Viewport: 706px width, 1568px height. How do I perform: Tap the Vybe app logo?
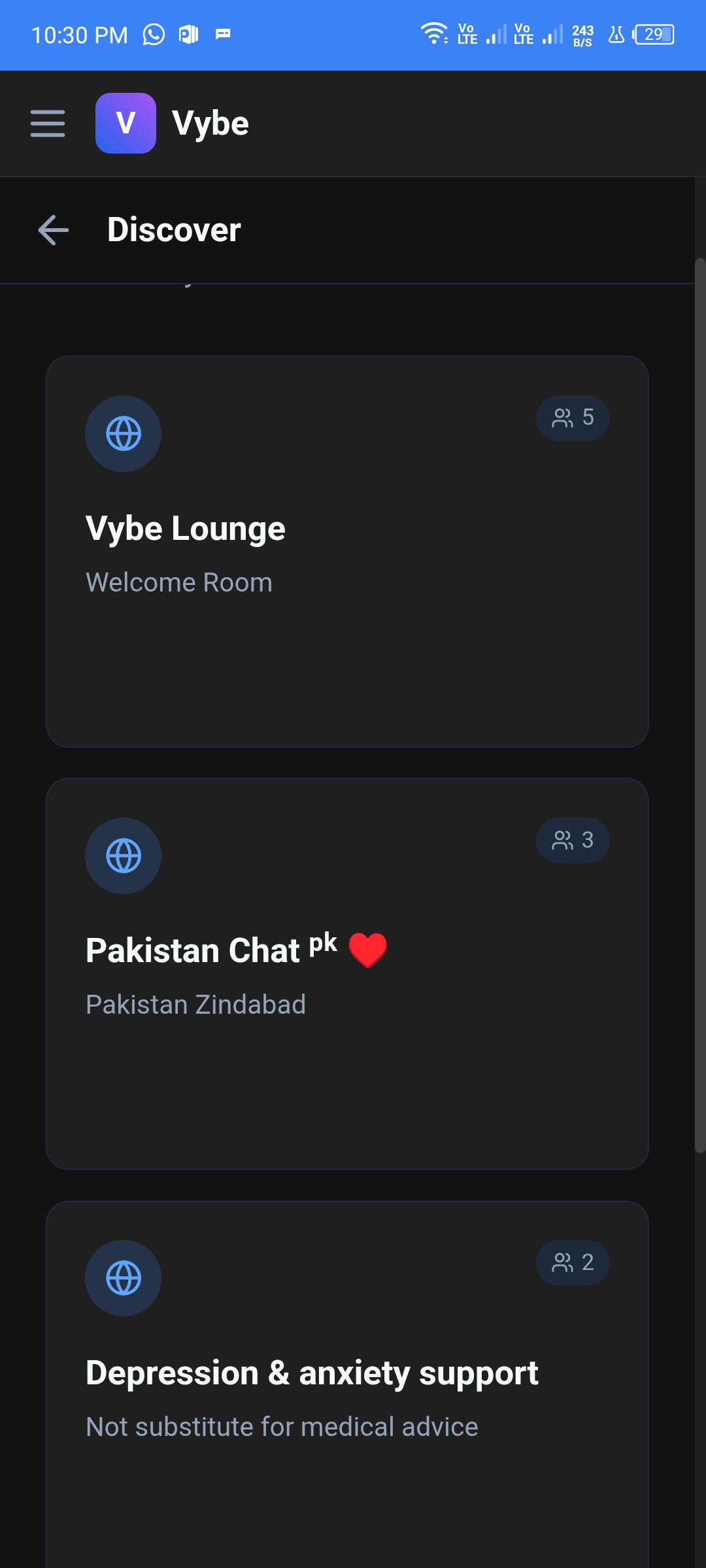tap(126, 123)
